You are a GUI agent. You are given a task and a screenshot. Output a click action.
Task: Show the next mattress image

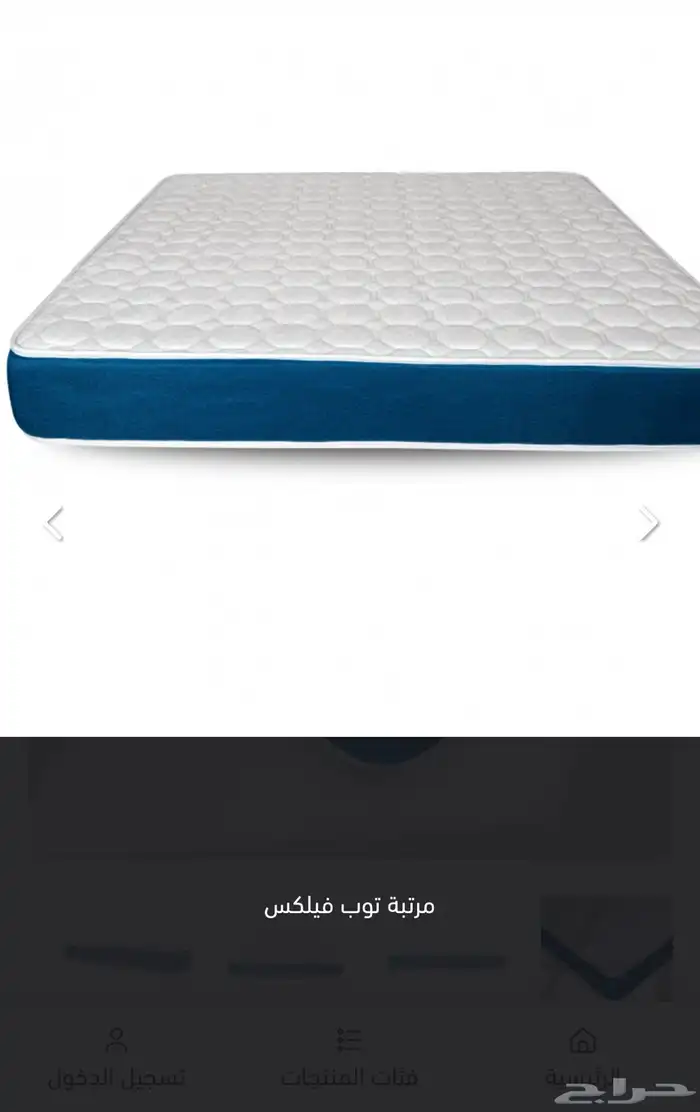(x=649, y=523)
